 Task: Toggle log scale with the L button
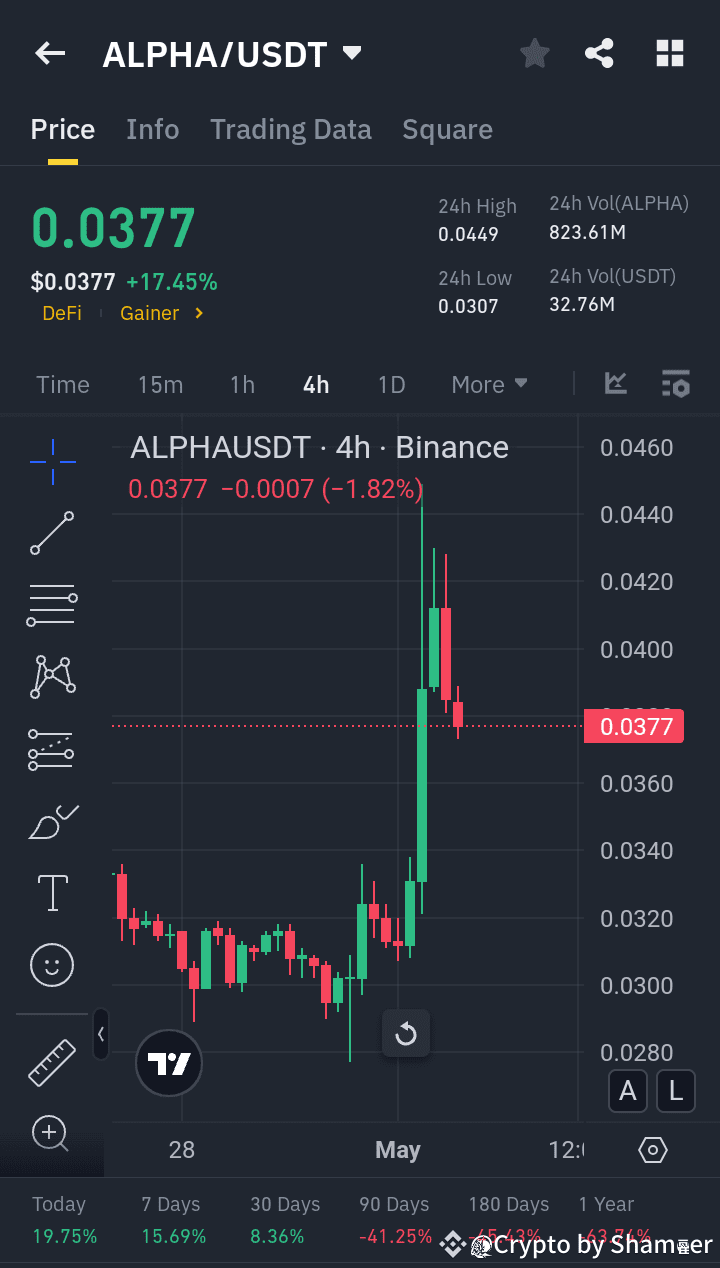(x=675, y=1091)
